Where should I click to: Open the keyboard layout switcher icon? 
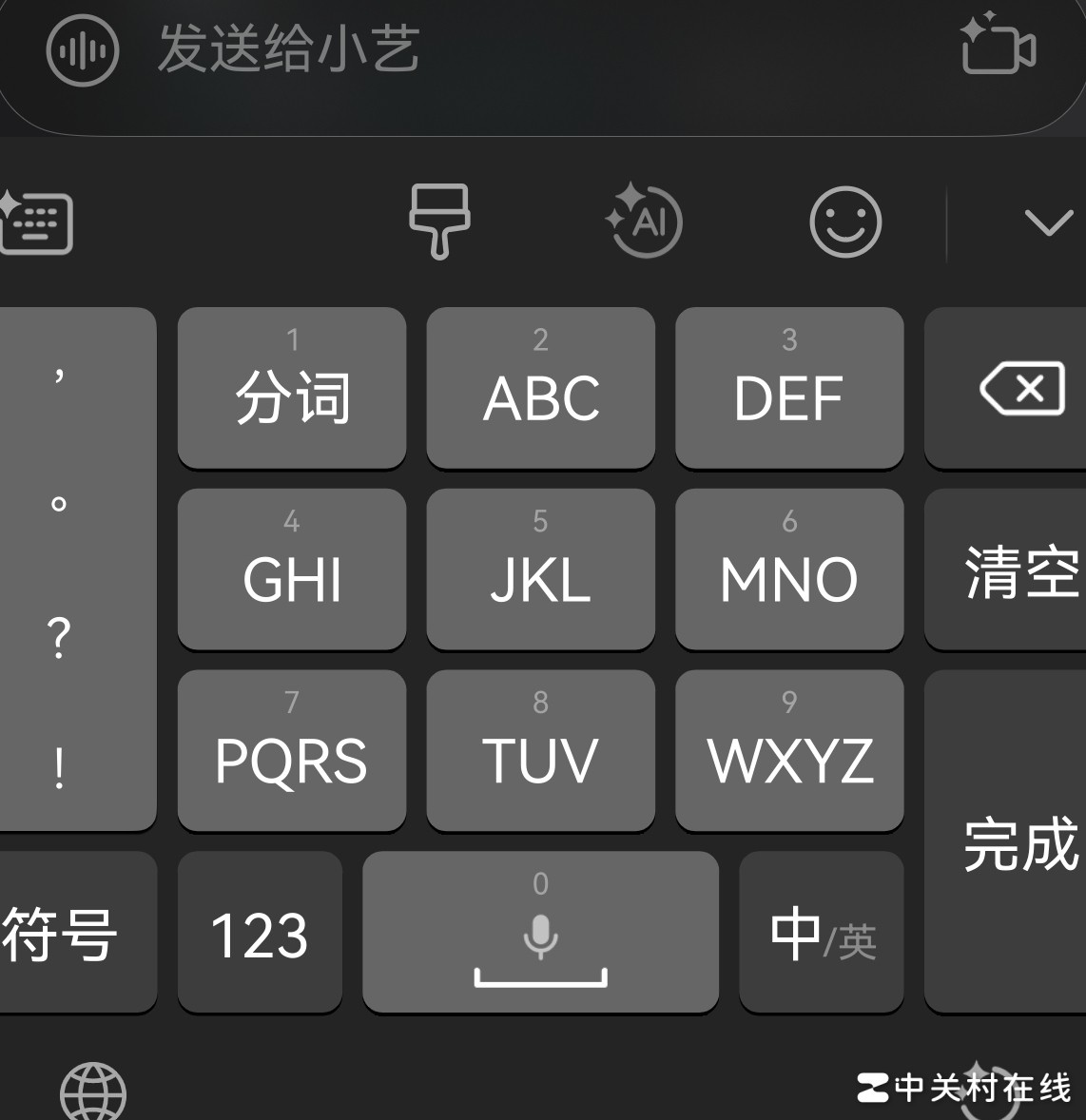pyautogui.click(x=36, y=222)
